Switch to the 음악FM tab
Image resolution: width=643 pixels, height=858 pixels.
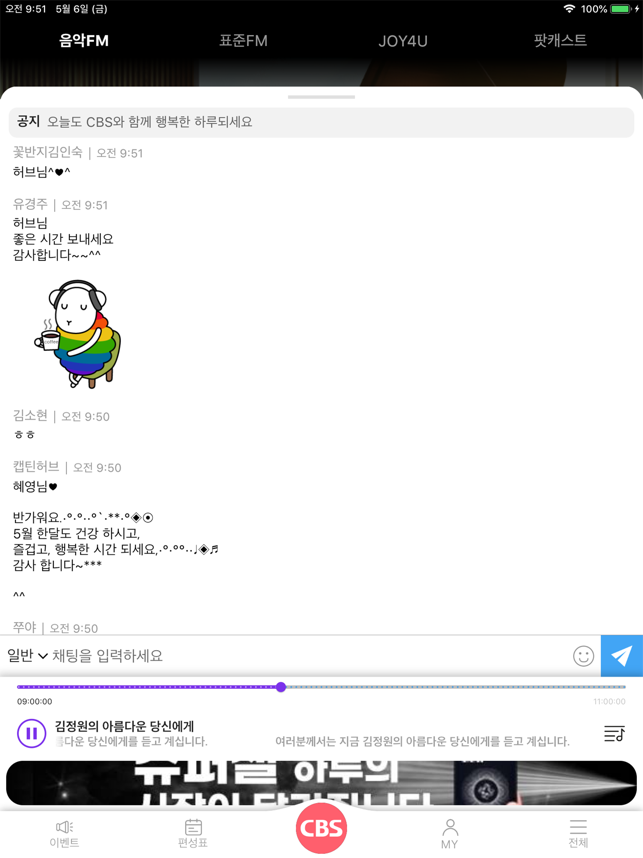(x=84, y=41)
